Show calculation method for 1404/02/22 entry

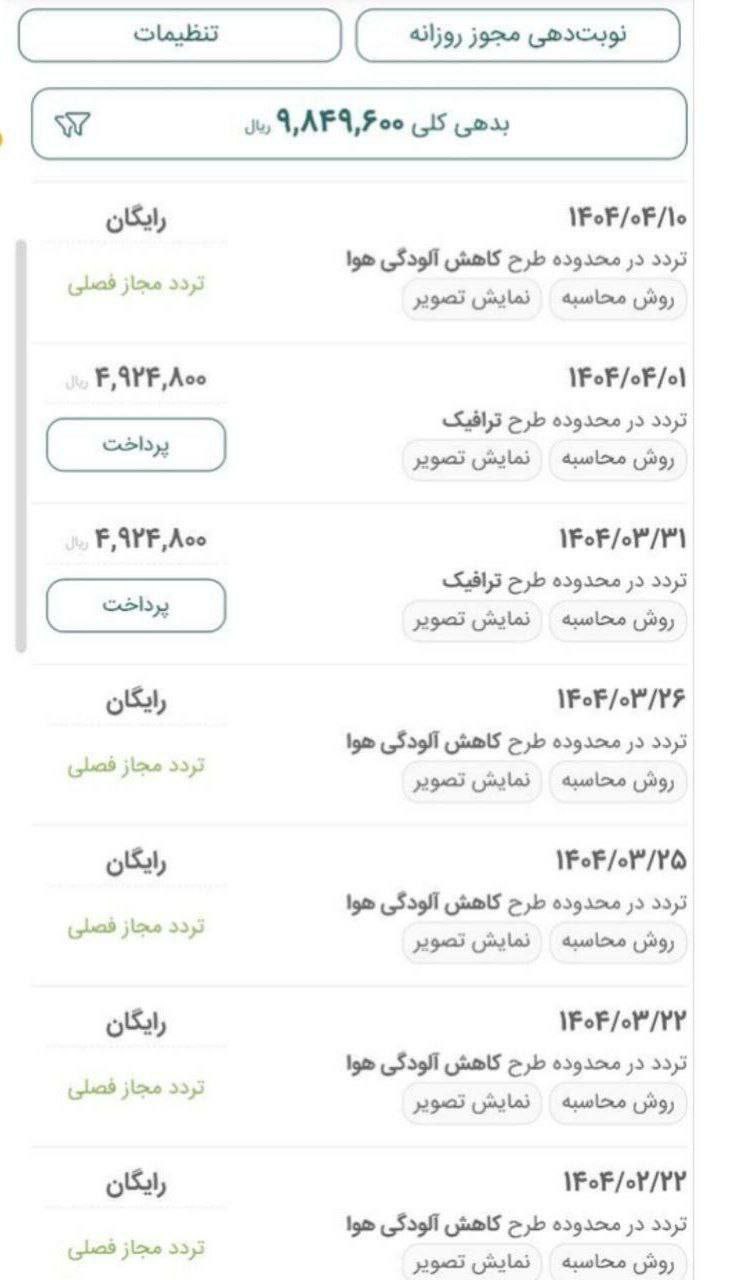pyautogui.click(x=617, y=1262)
